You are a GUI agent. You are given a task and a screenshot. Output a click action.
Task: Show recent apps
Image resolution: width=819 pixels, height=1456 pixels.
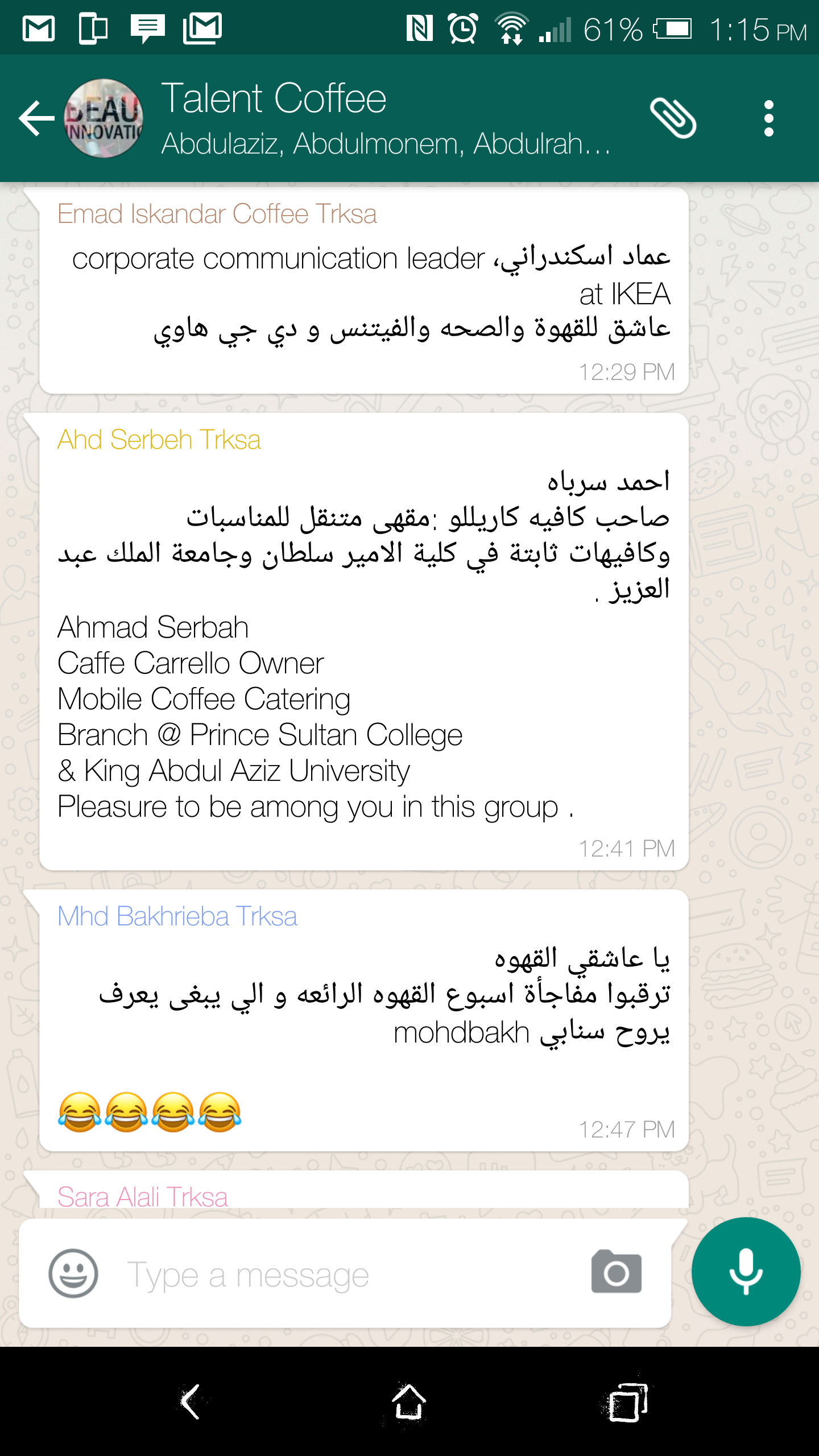[x=628, y=1402]
